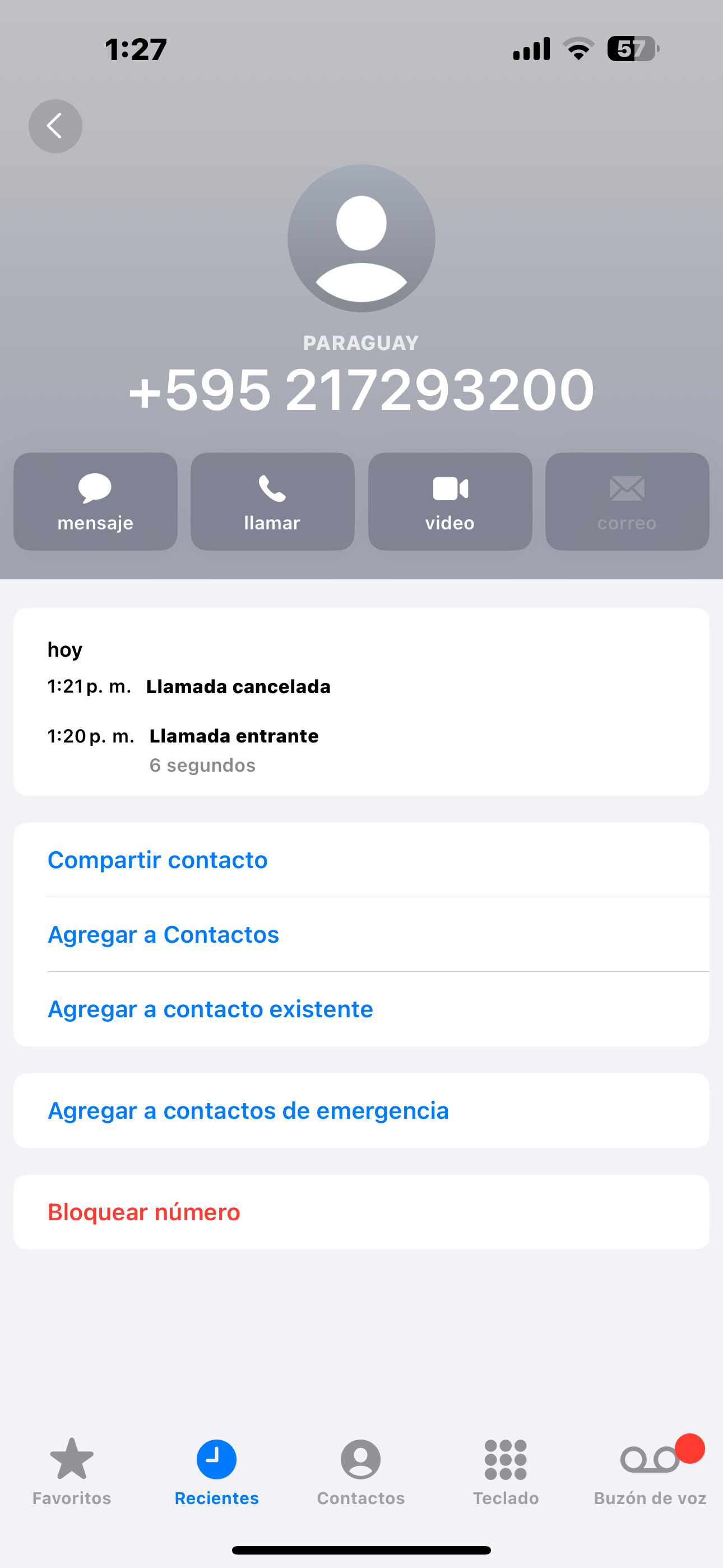Go back with the top-left arrow
The image size is (723, 1568).
coord(55,126)
